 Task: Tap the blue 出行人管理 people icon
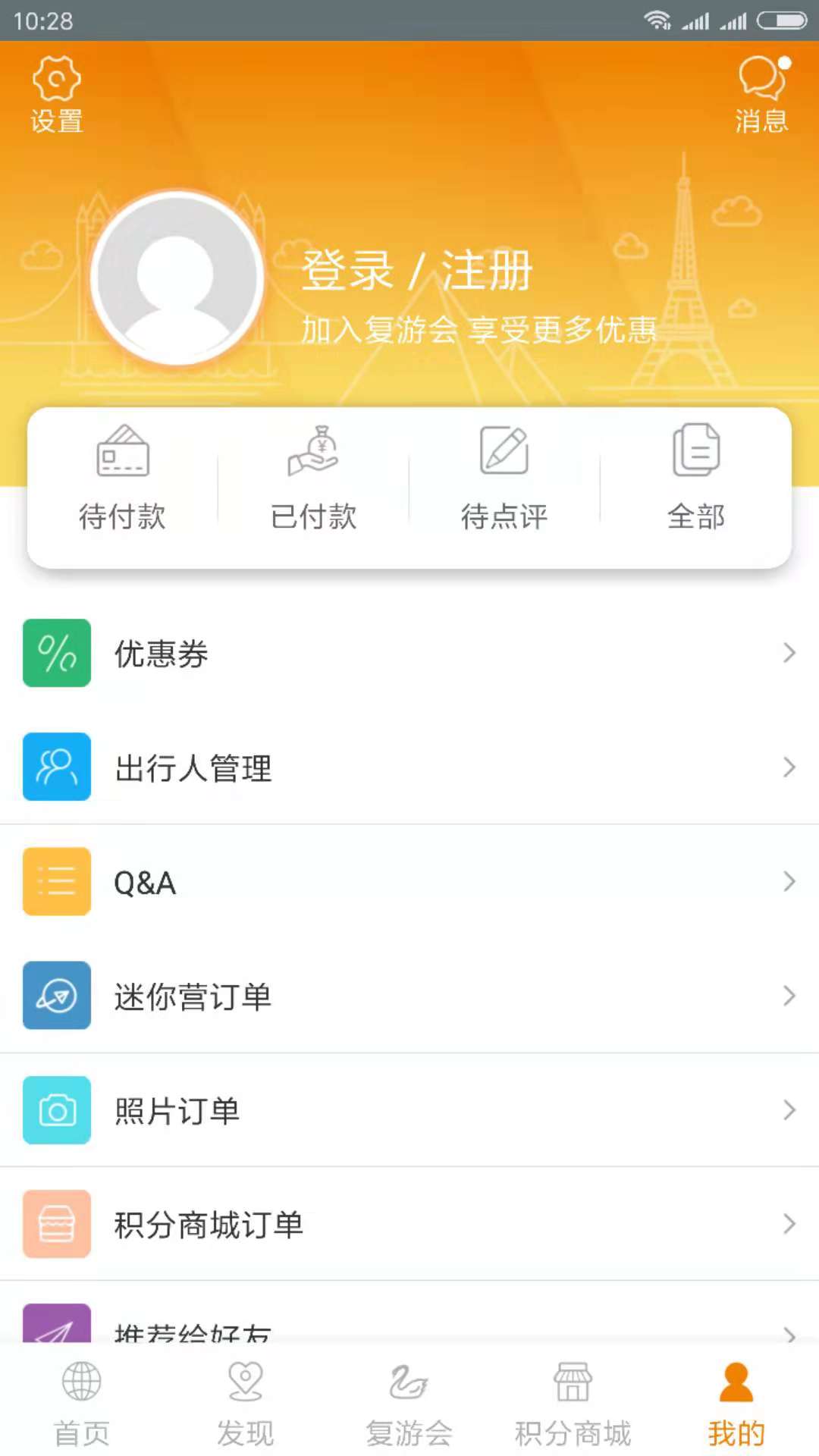57,767
